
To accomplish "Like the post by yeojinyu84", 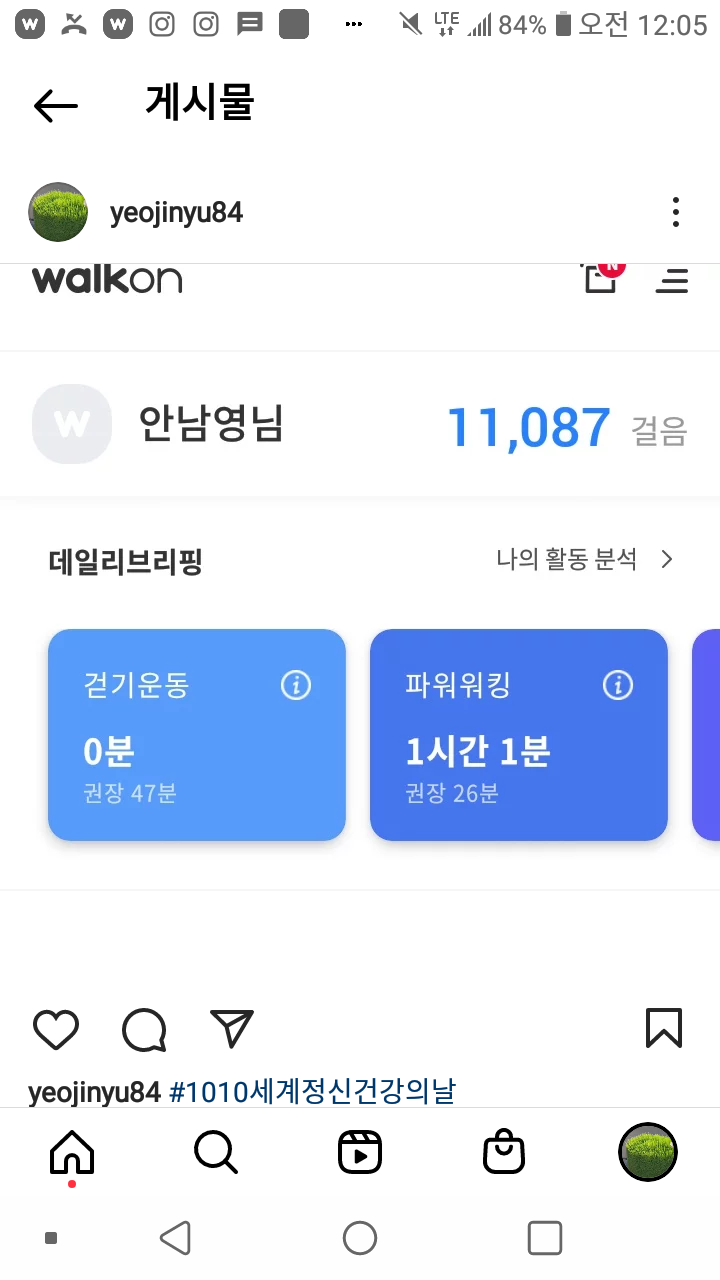I will [56, 1029].
